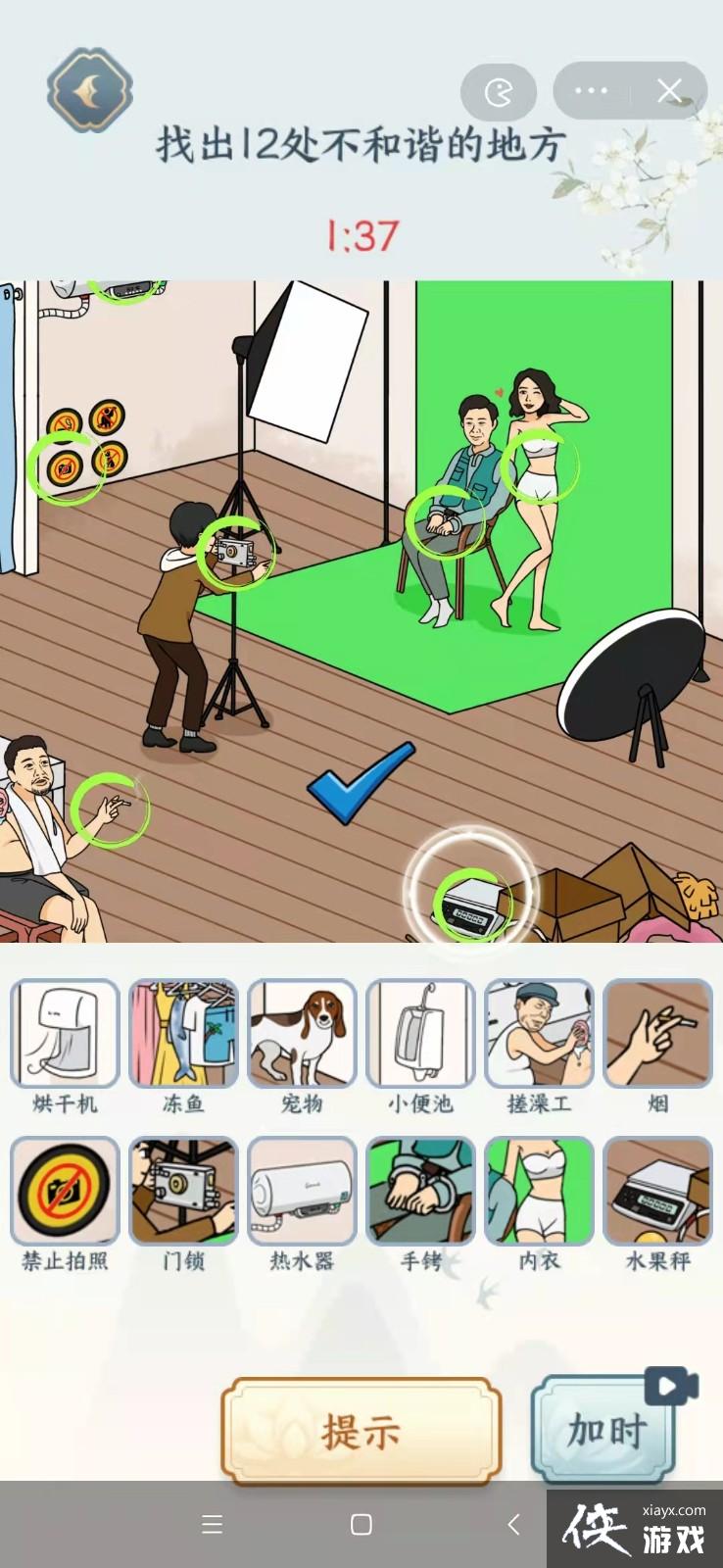Screen dimensions: 723x1568
Task: Select the 内衣 item tile
Action: click(x=539, y=1191)
